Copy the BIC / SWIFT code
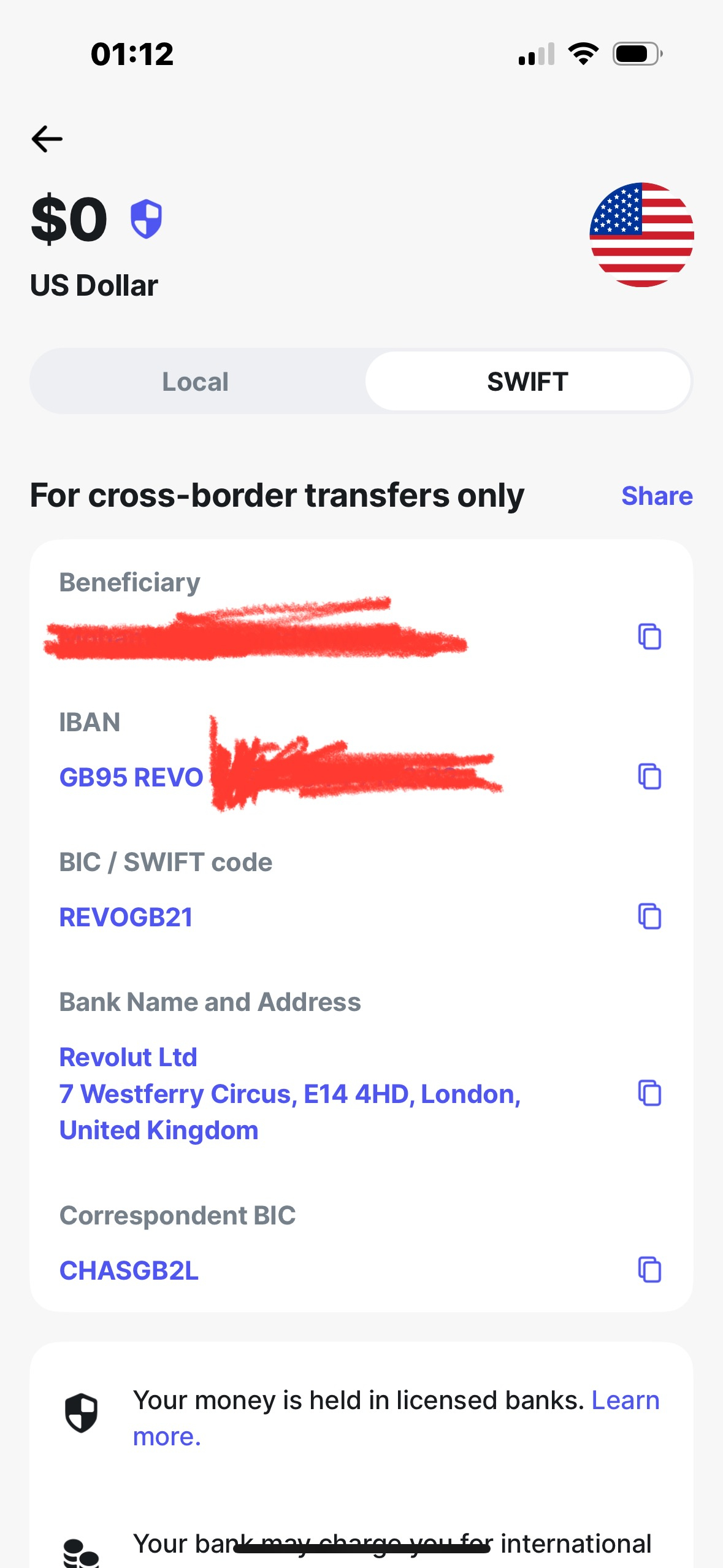The image size is (723, 1568). (649, 917)
